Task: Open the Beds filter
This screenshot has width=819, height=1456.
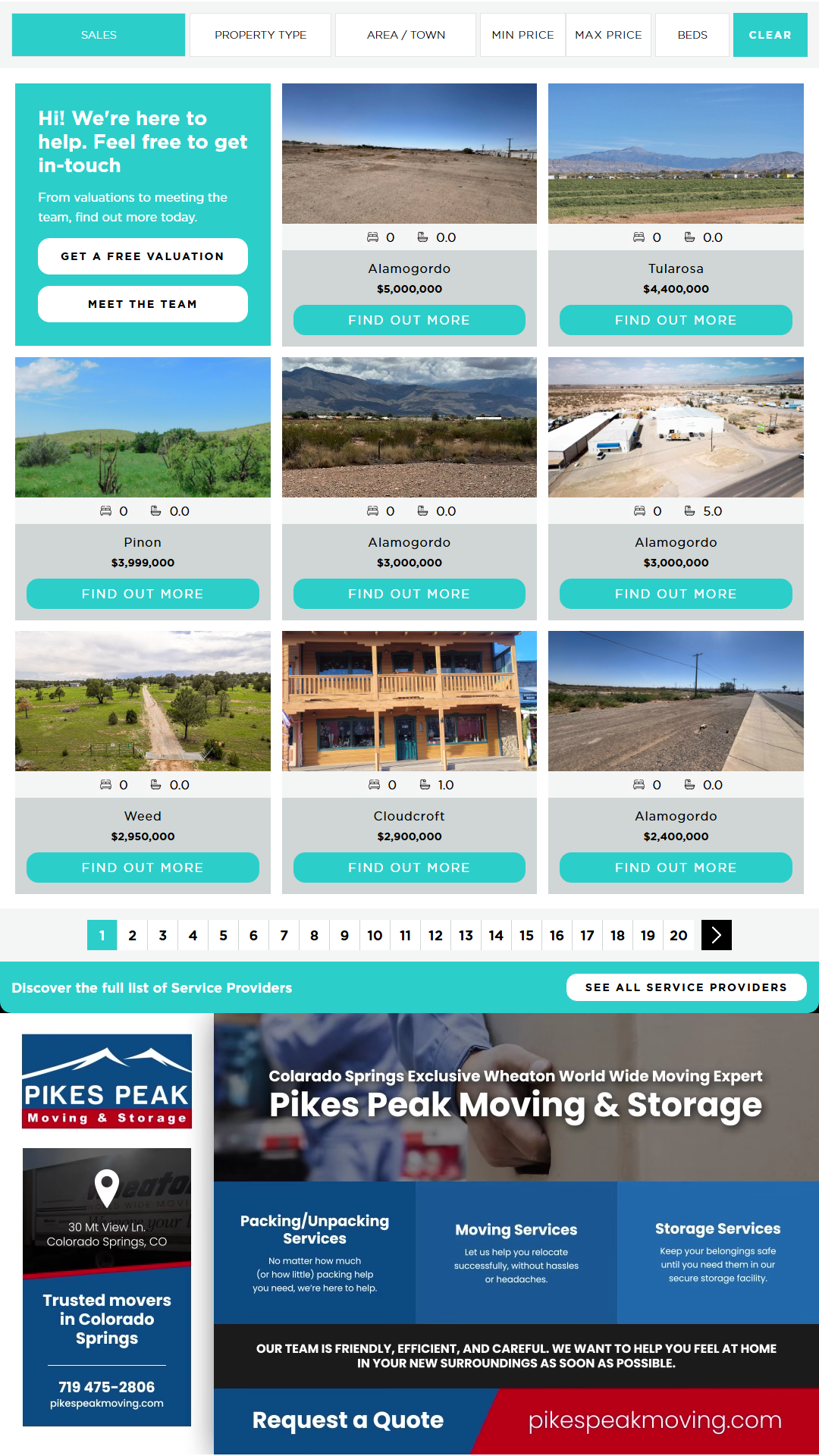Action: tap(692, 35)
